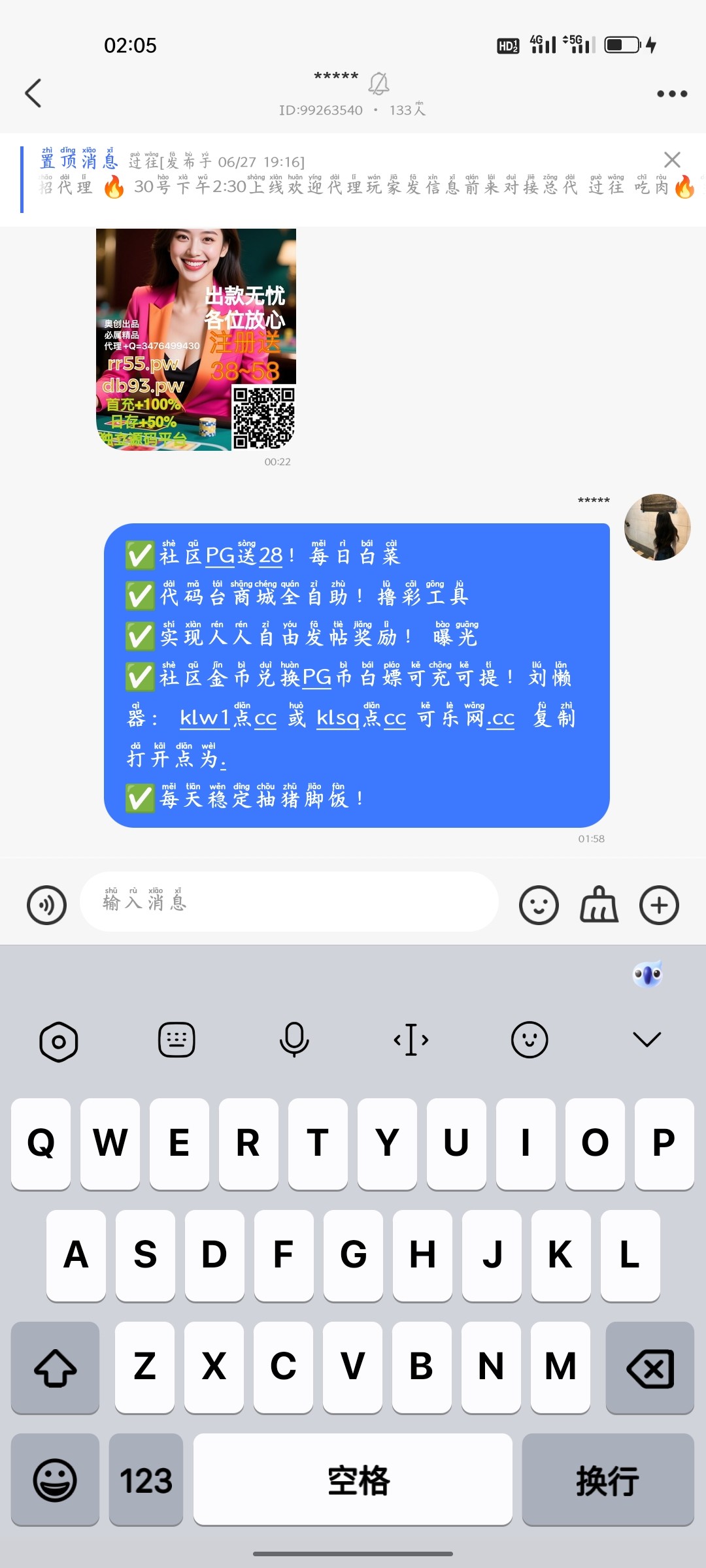706x1568 pixels.
Task: Open the sender's profile avatar
Action: tap(657, 527)
